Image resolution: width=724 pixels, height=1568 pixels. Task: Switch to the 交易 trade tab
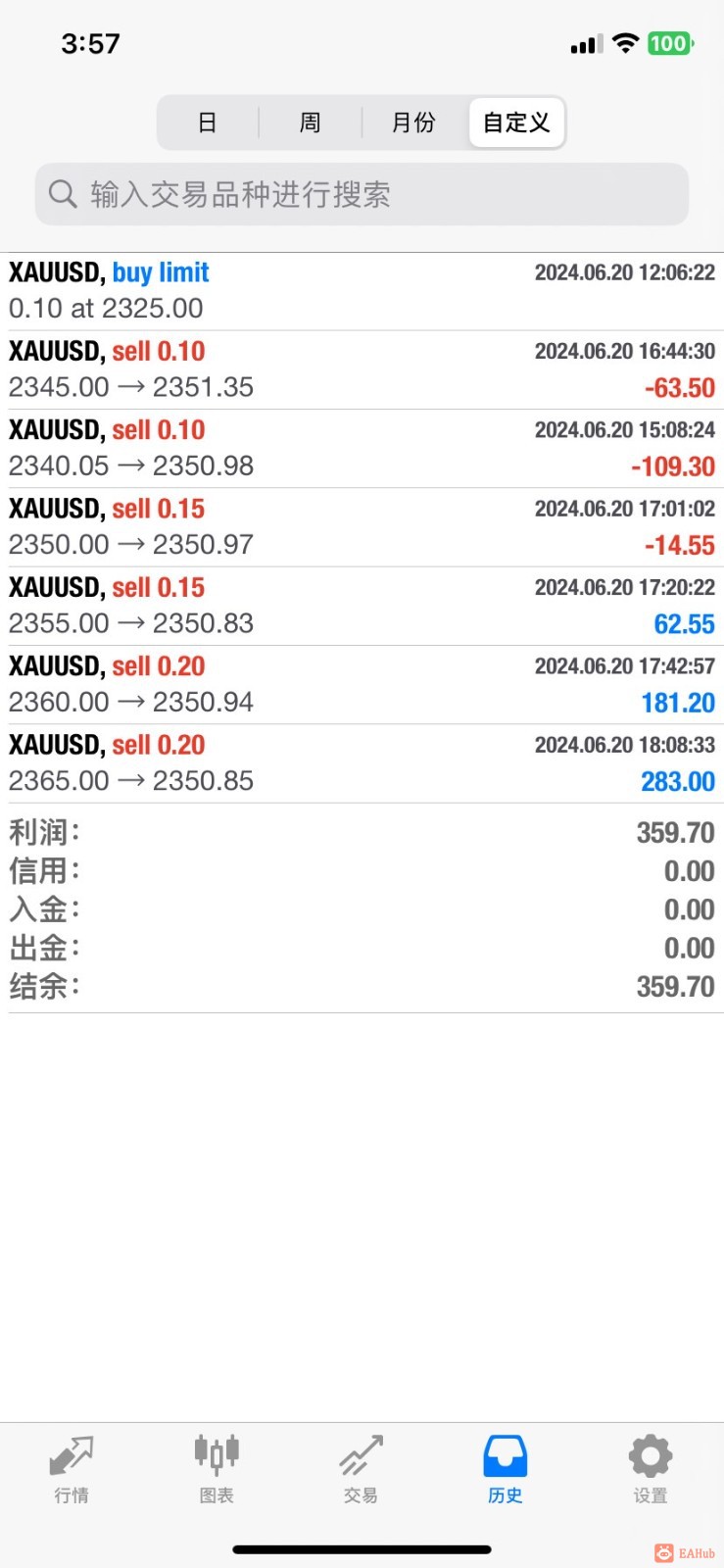click(x=361, y=1468)
